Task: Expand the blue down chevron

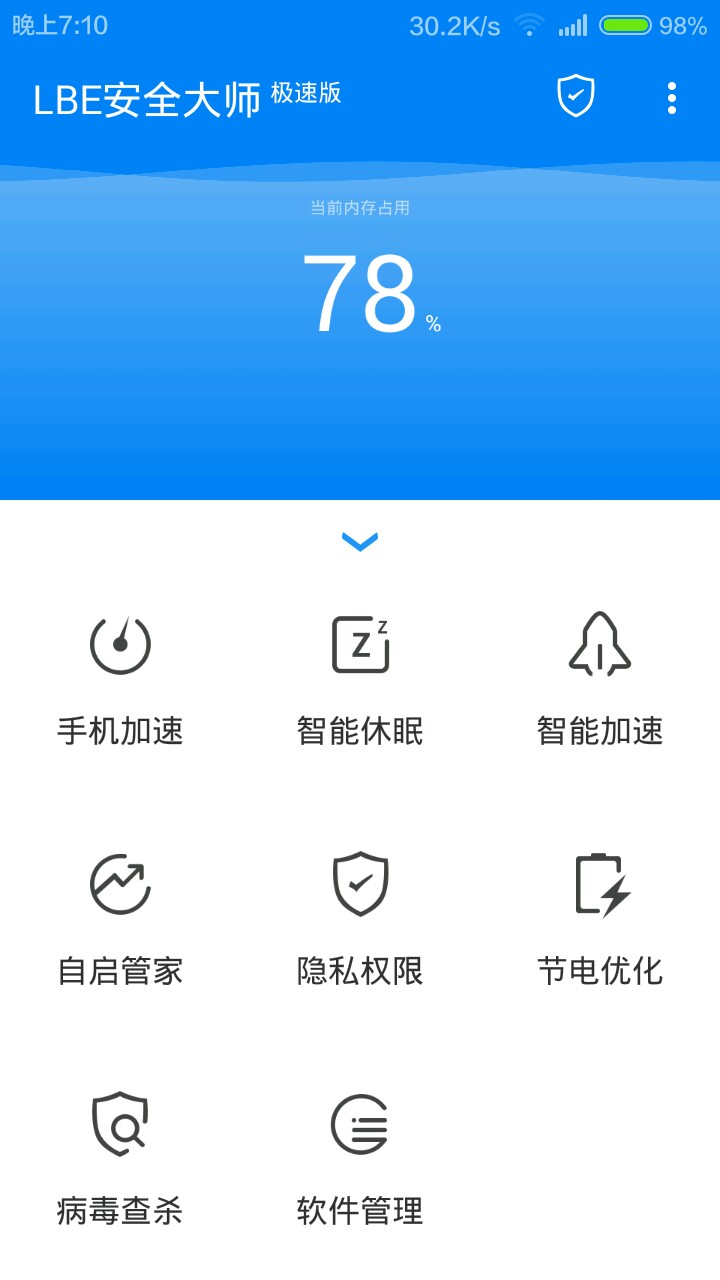Action: point(360,542)
